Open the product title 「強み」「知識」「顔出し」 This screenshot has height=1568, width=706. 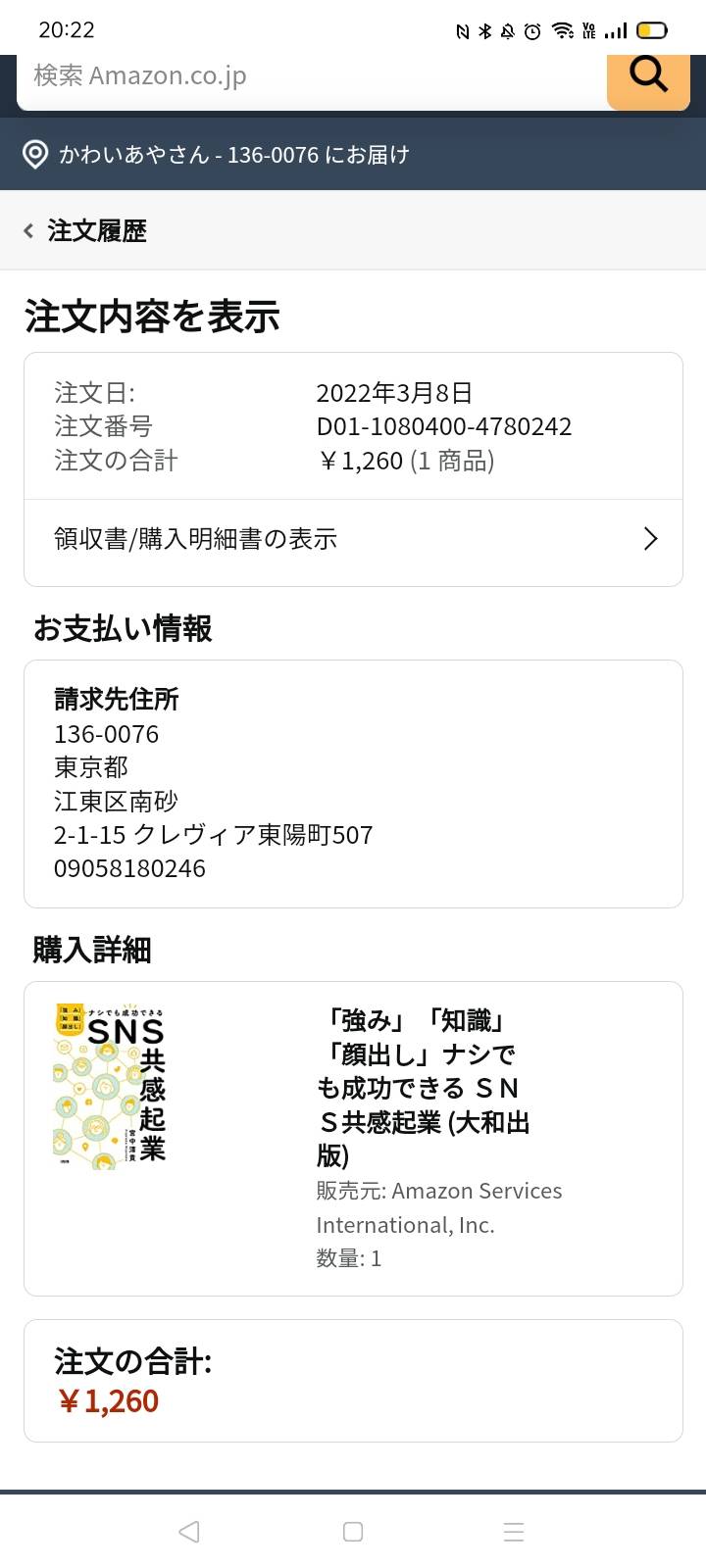tap(422, 1088)
